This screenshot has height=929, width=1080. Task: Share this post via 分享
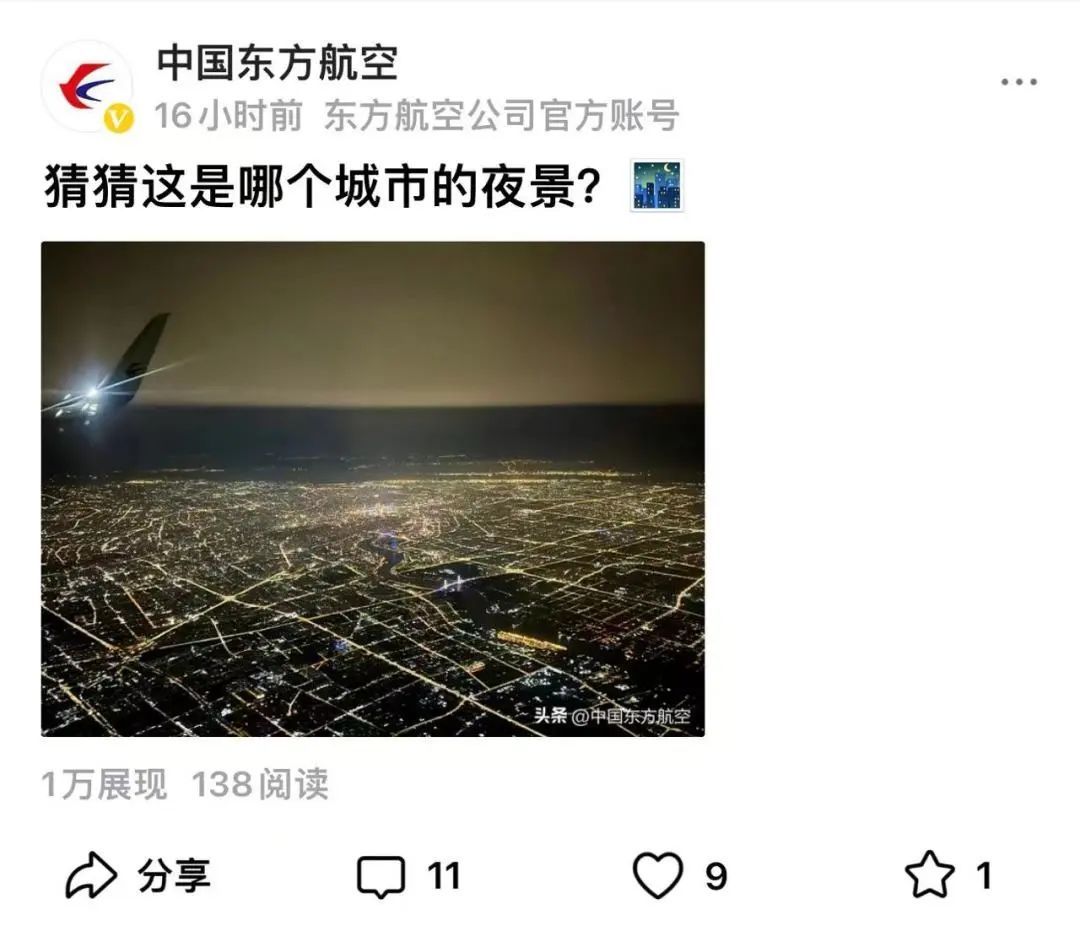138,876
